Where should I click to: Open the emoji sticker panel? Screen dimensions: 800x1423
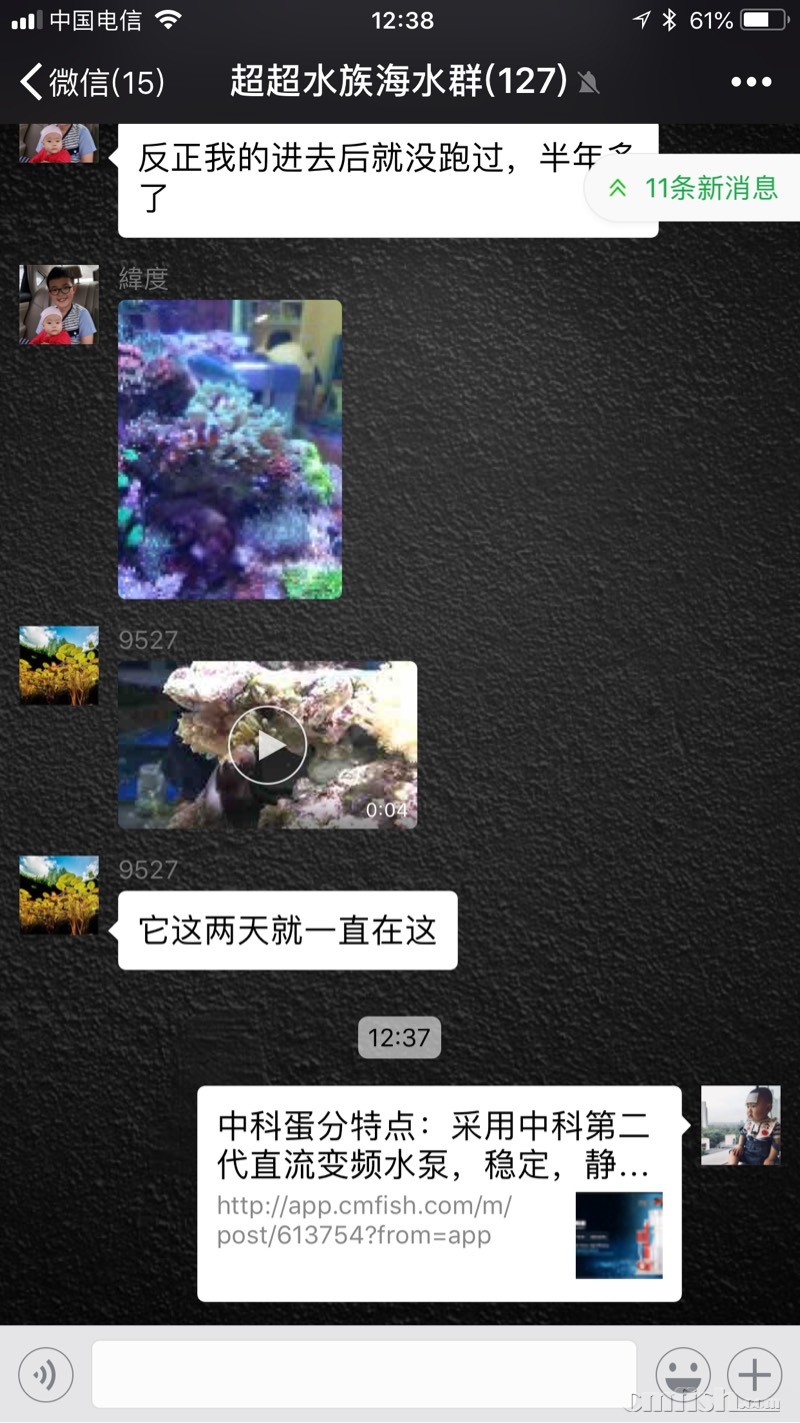click(683, 1375)
